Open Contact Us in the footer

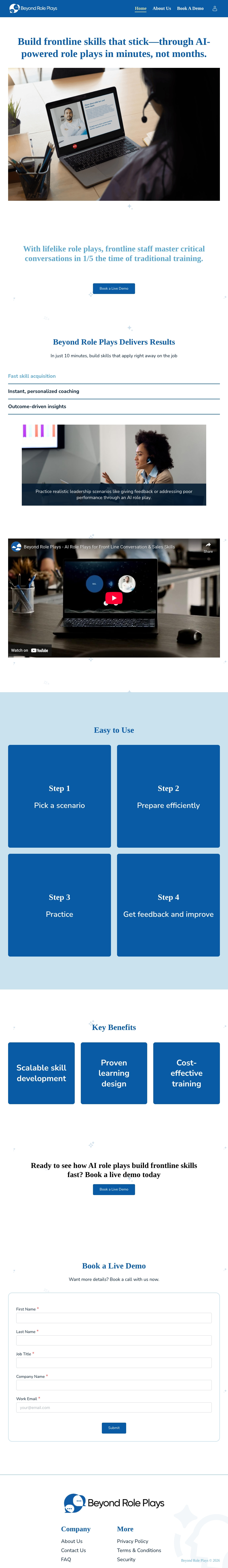click(x=73, y=1550)
